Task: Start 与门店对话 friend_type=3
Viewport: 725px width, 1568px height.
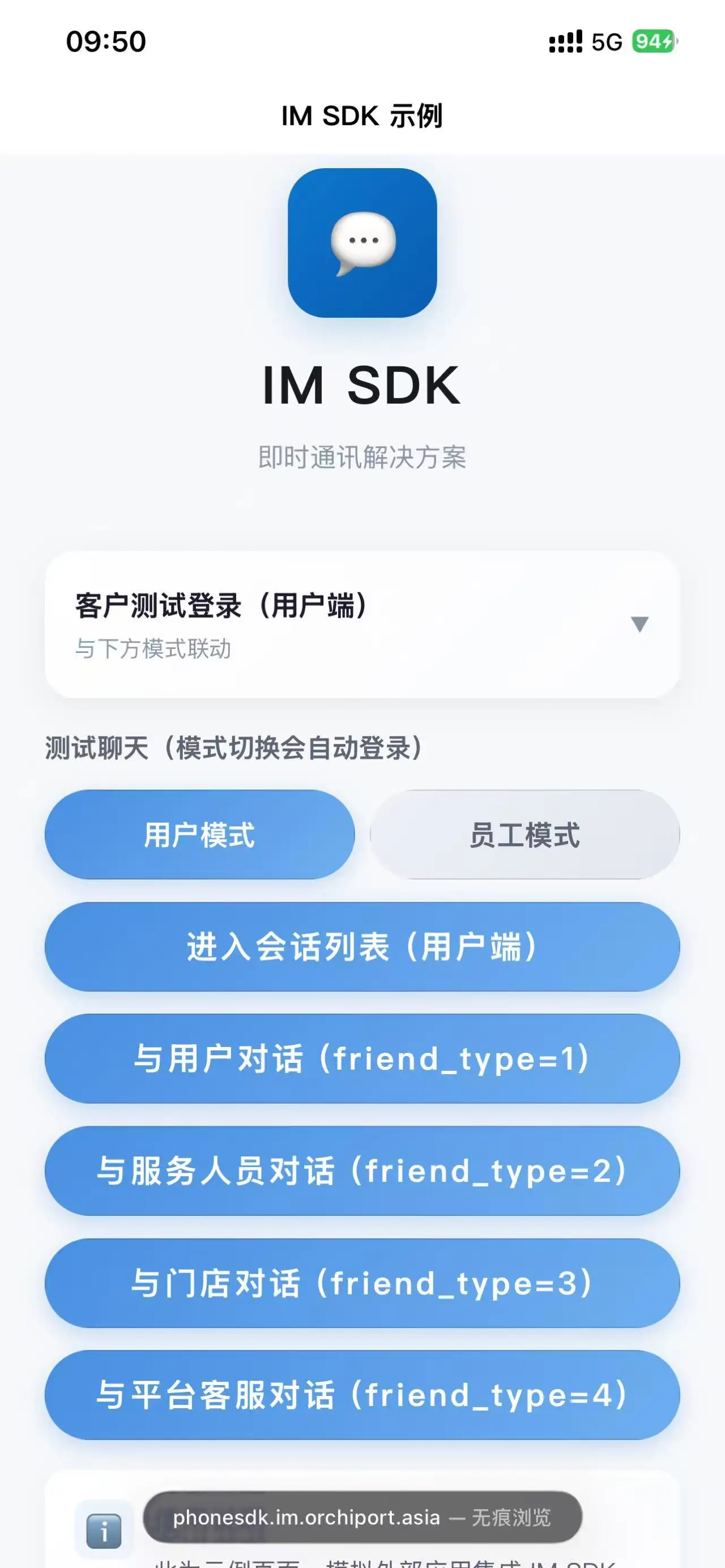Action: coord(362,1283)
